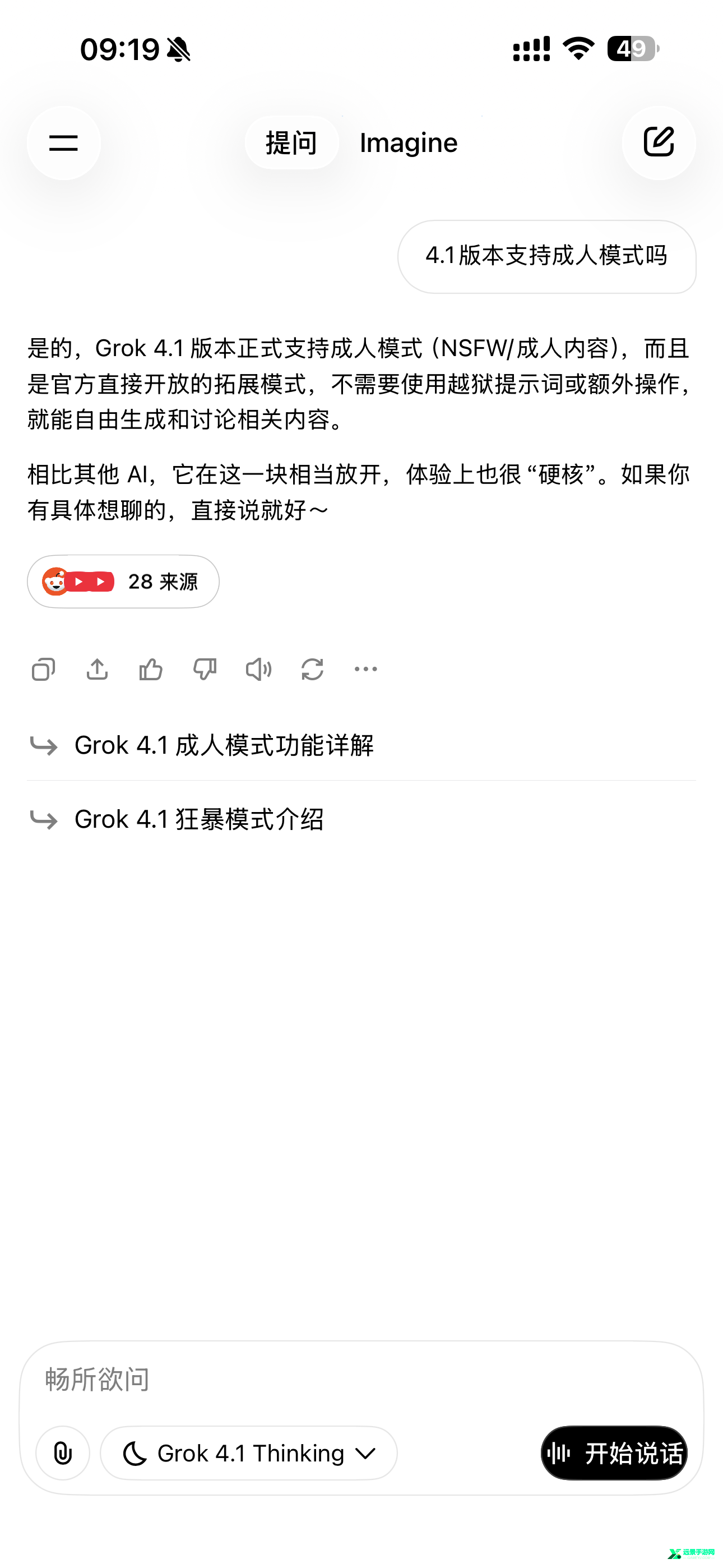
Task: Regenerate the response
Action: 312,670
